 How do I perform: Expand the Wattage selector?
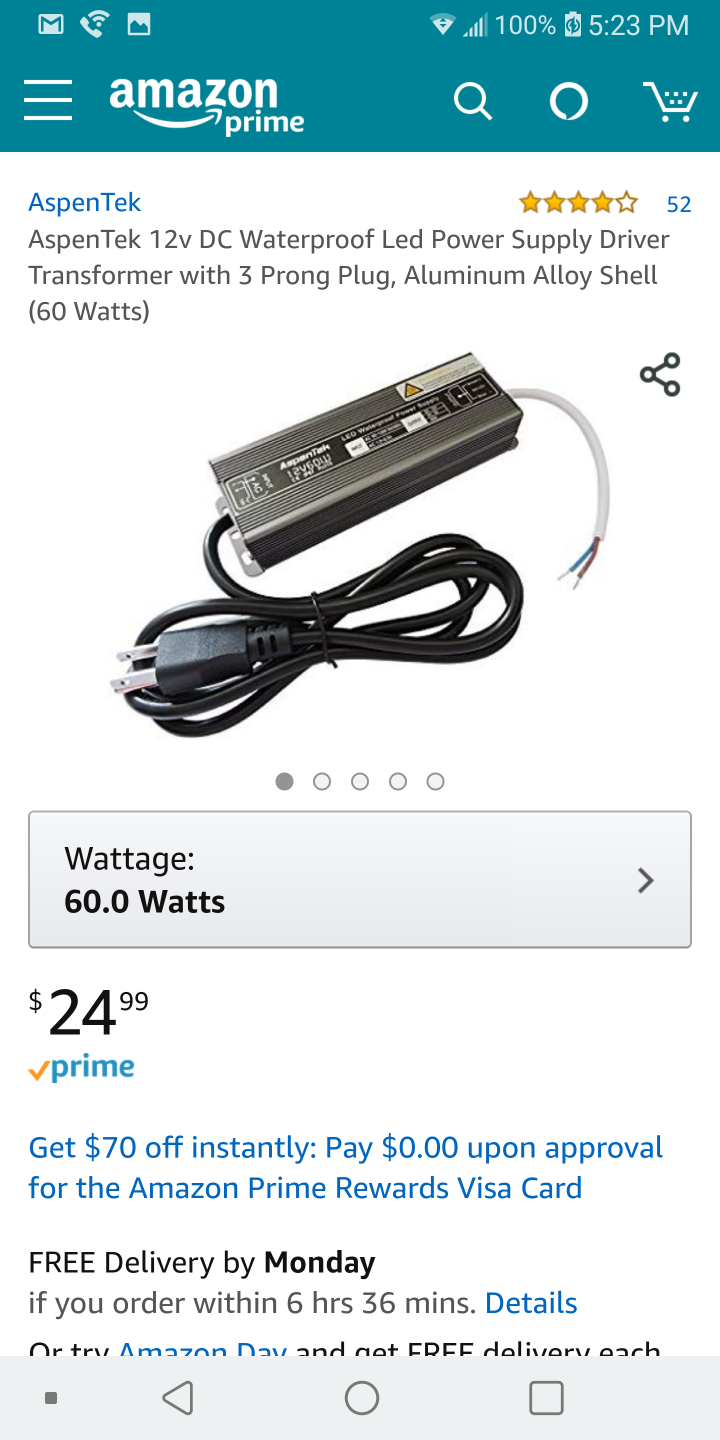pos(360,880)
